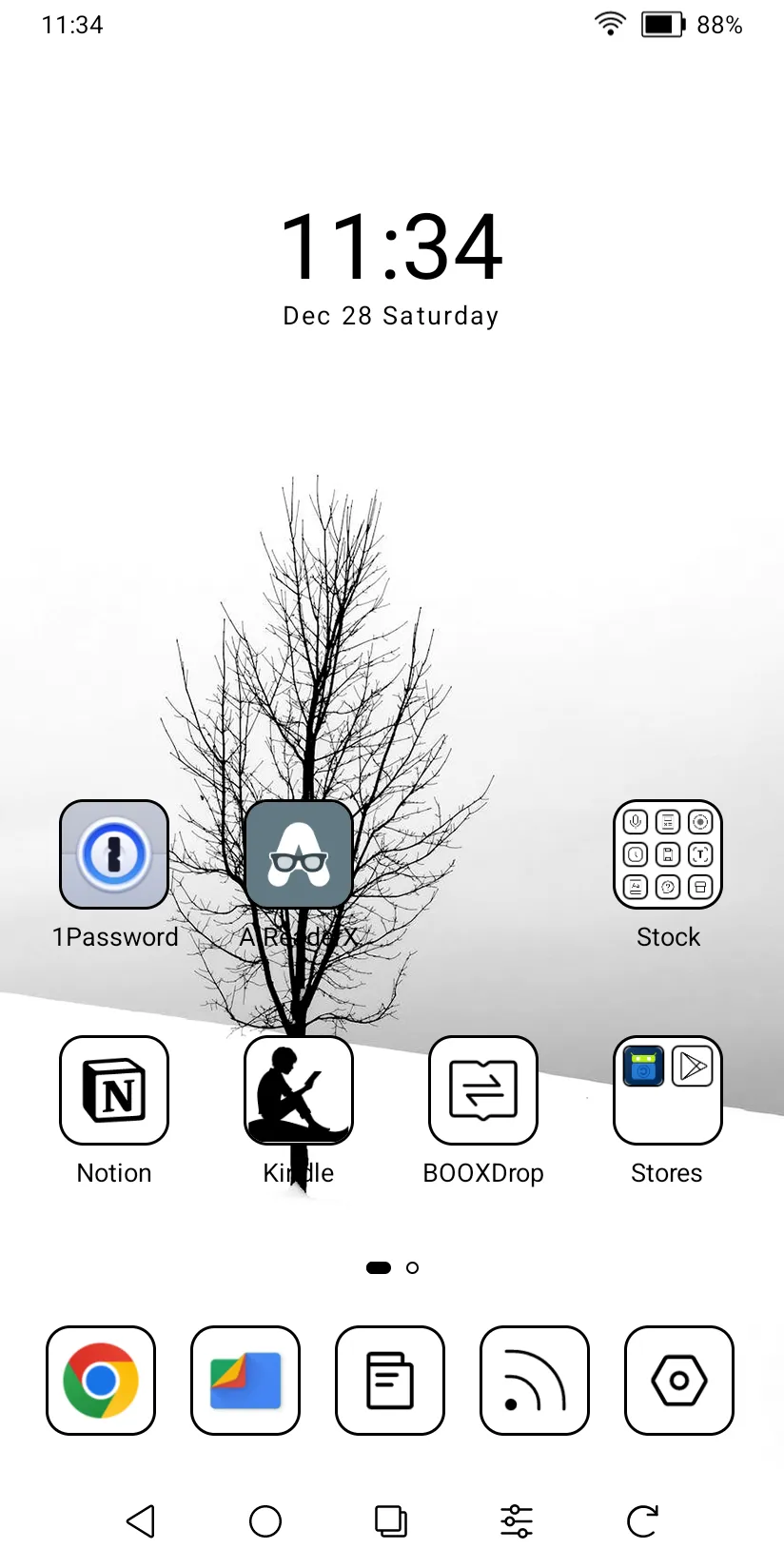Expand the Stock app folder
Image resolution: width=784 pixels, height=1568 pixels.
(x=668, y=853)
